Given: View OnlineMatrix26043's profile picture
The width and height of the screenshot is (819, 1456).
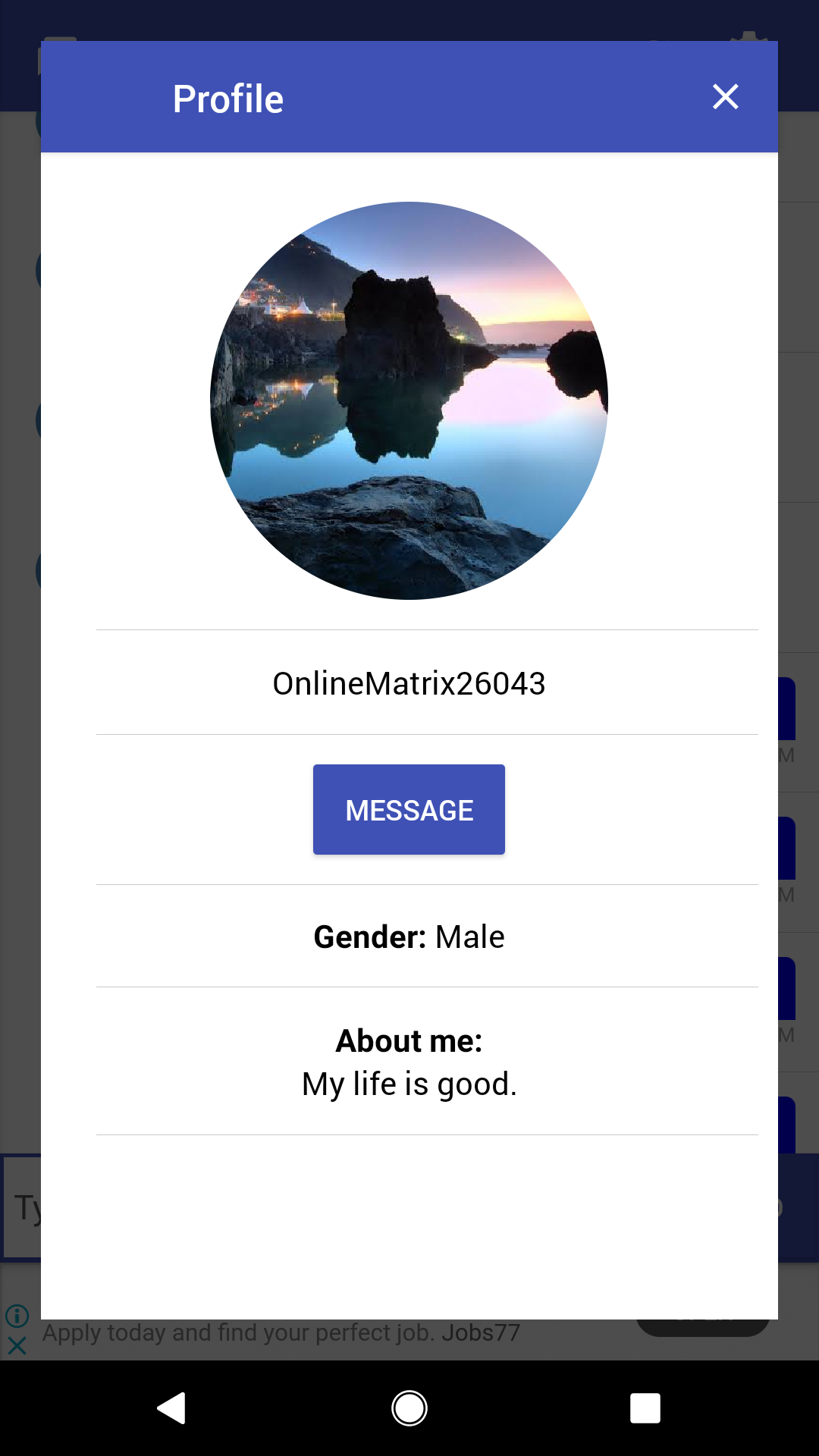Looking at the screenshot, I should pos(409,400).
